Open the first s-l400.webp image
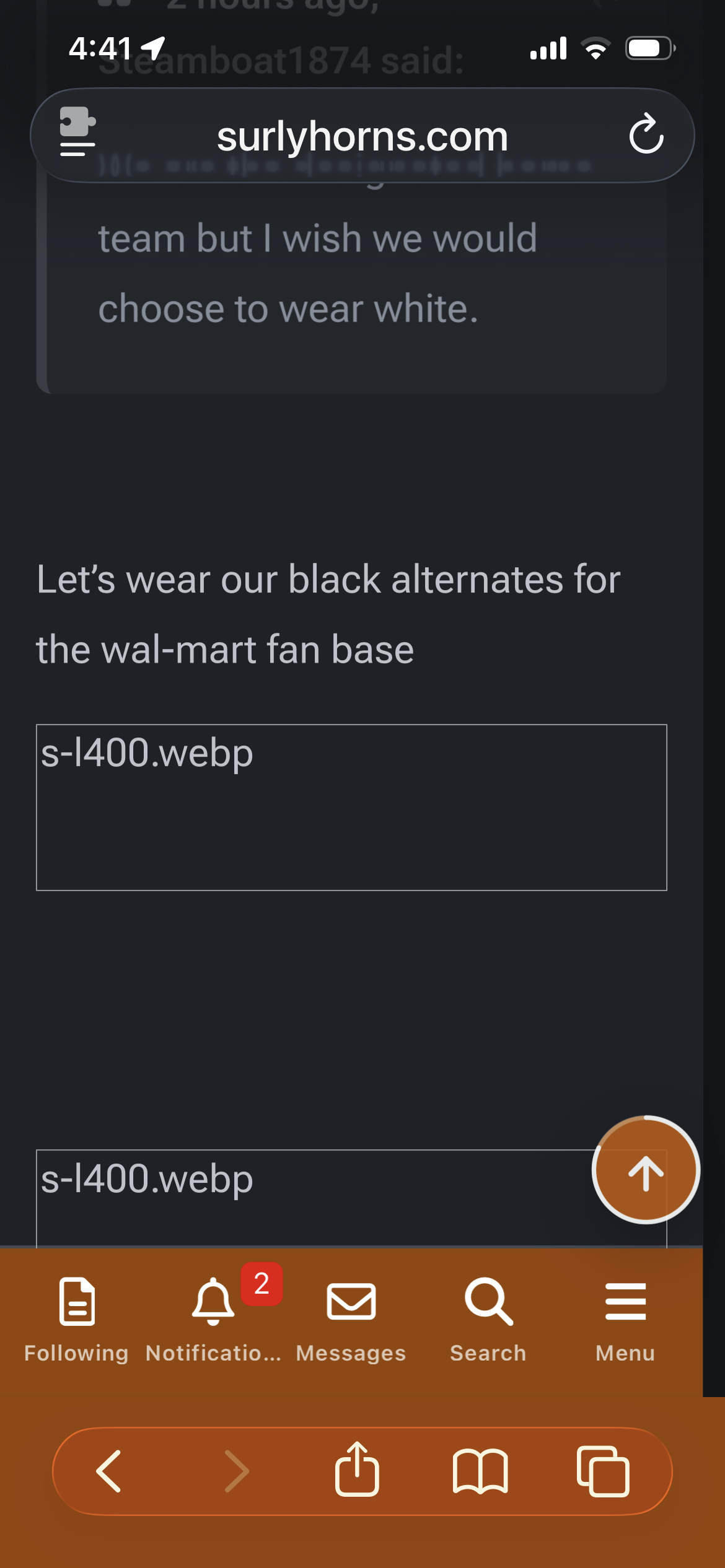This screenshot has width=725, height=1568. tap(351, 807)
